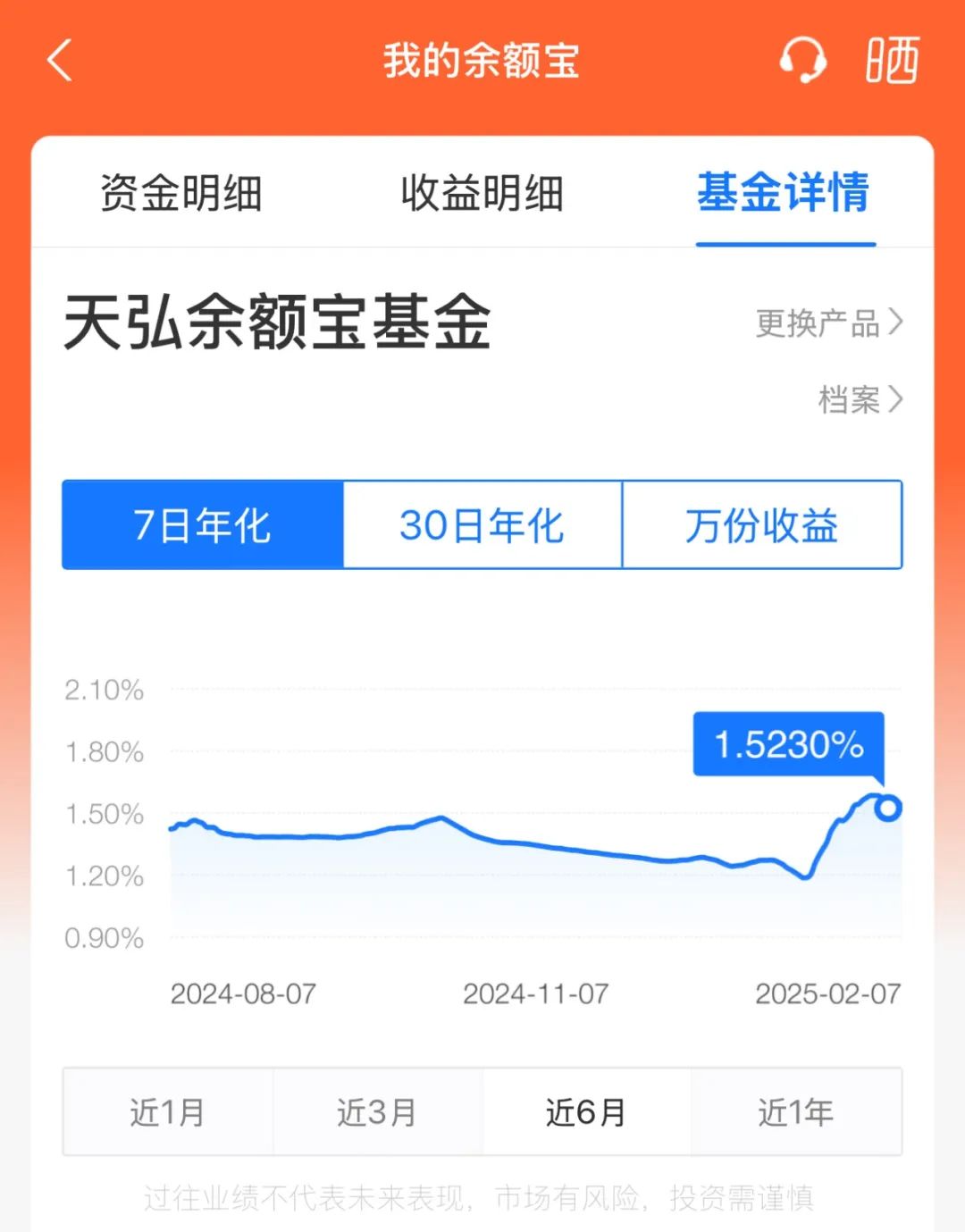965x1232 pixels.
Task: Open the 档案 fund profile link
Action: [860, 399]
